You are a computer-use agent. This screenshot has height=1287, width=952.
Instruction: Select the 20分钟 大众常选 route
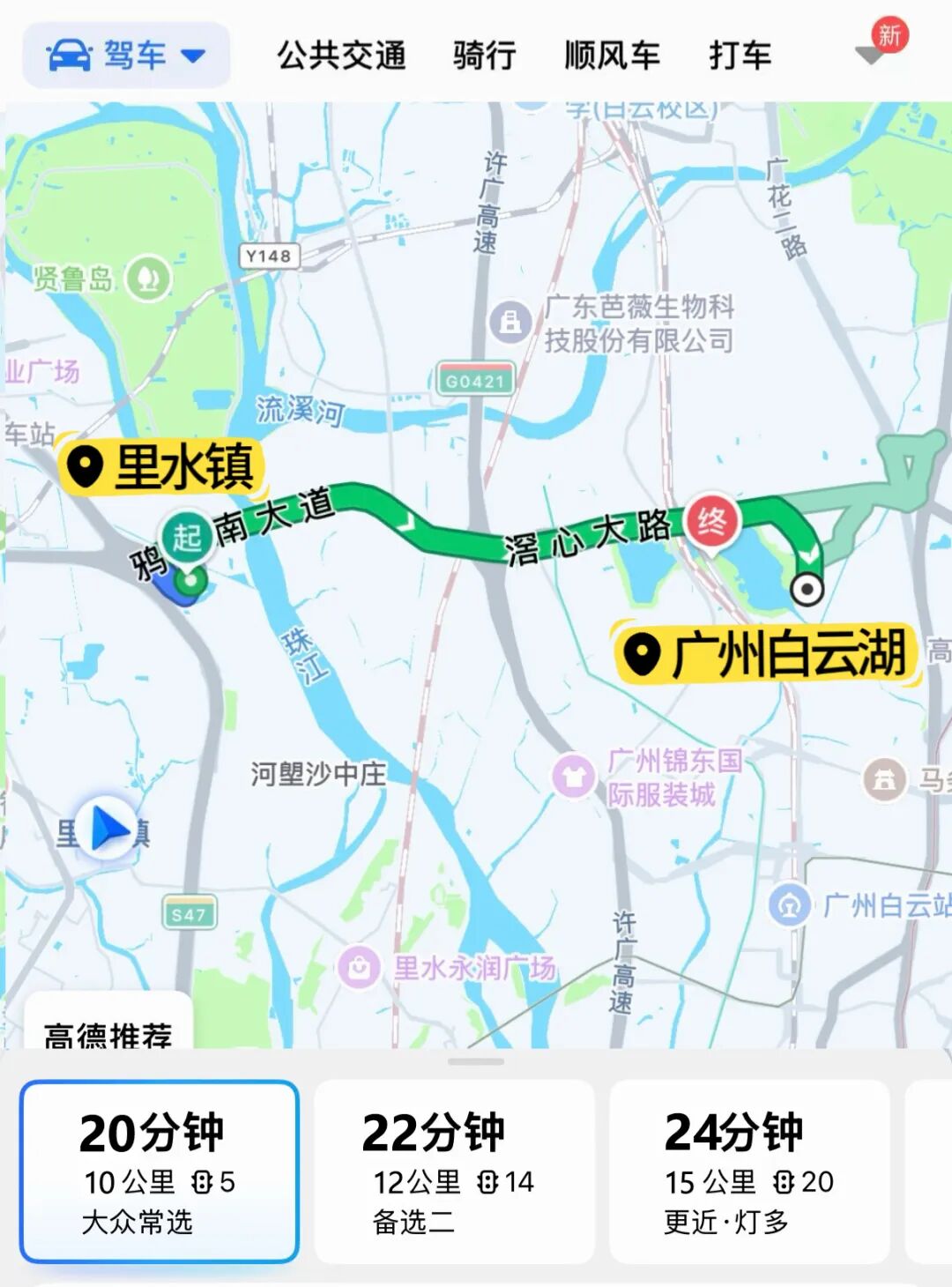(160, 1172)
